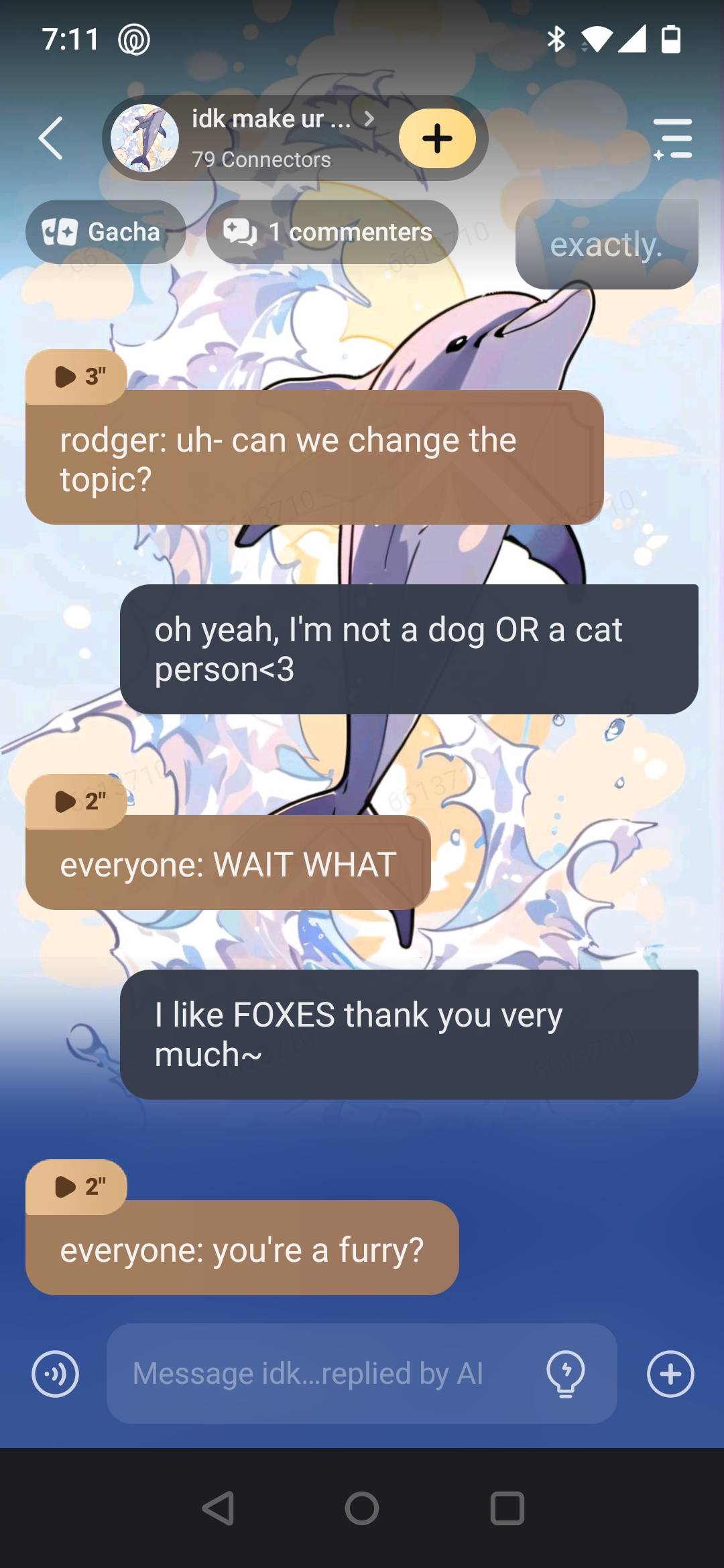Play audio for 'everyone: you're a furry?'

click(77, 1187)
